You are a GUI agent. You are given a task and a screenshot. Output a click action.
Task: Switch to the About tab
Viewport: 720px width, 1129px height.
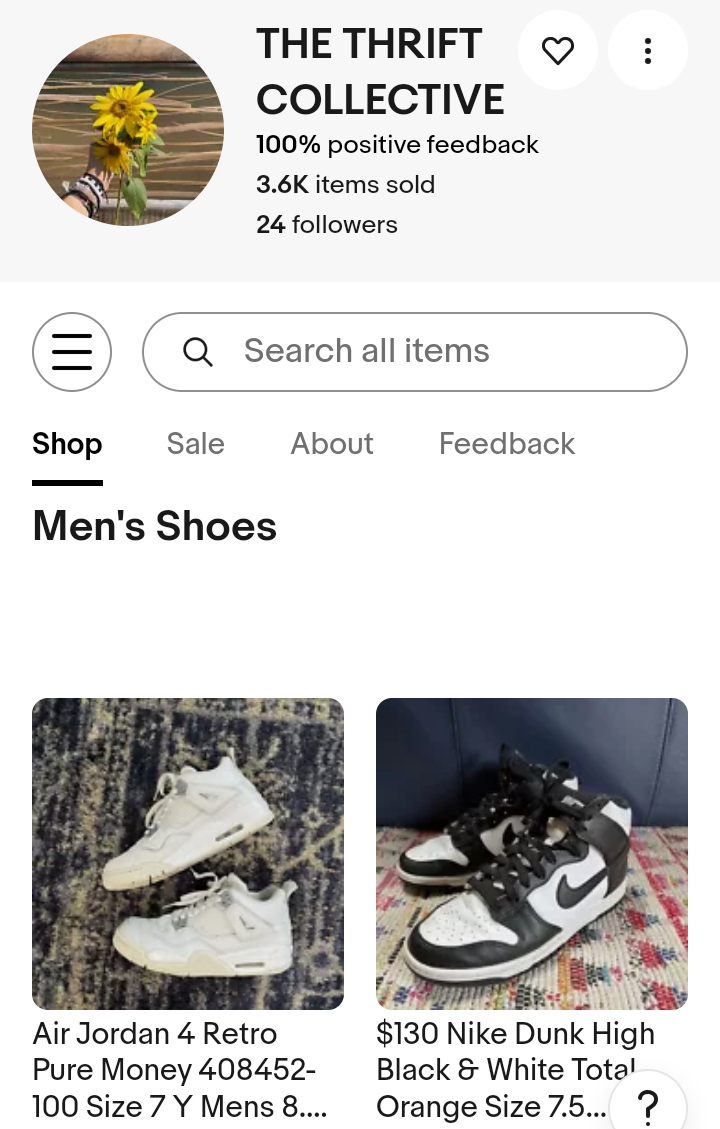tap(332, 444)
